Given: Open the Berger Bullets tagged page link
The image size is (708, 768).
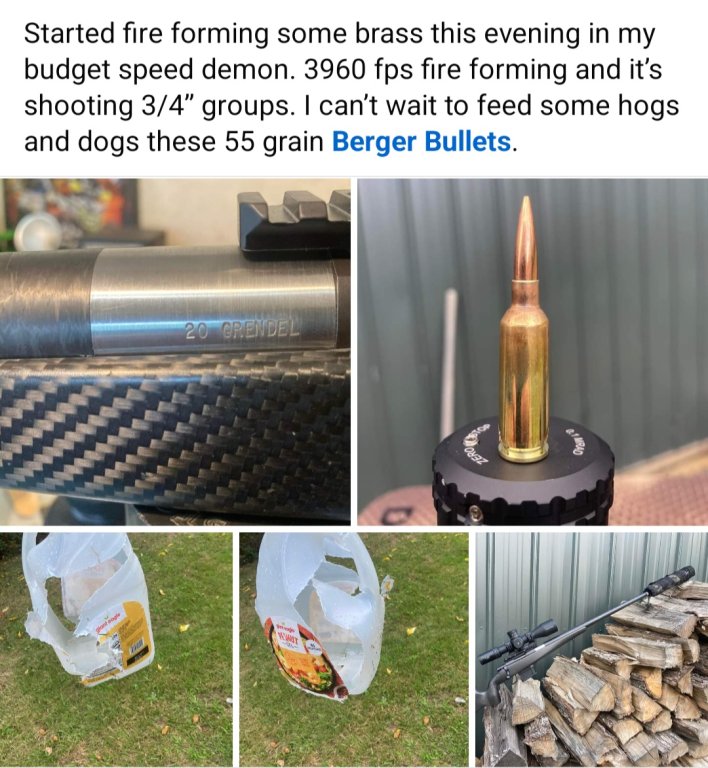Looking at the screenshot, I should [420, 141].
